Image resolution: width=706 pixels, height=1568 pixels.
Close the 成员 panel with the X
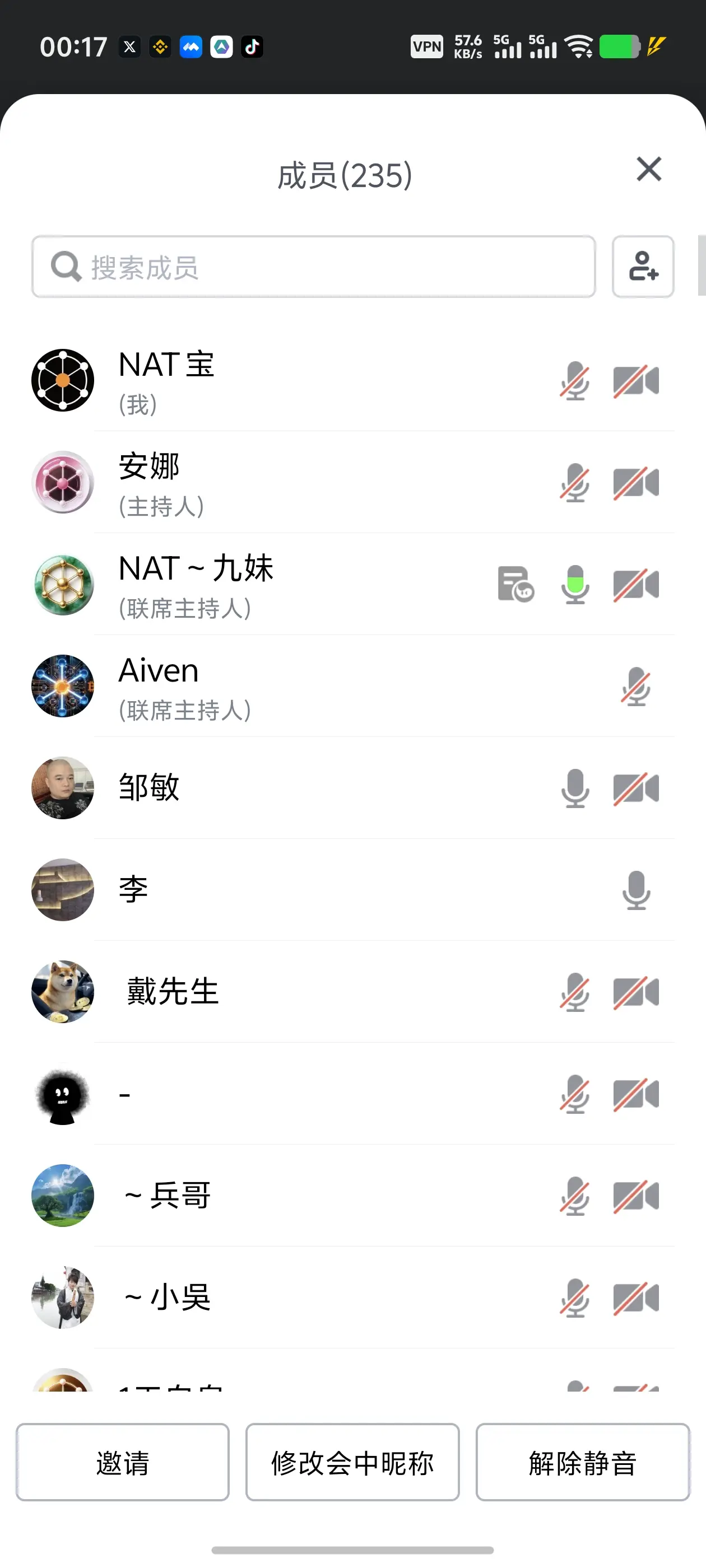[648, 170]
